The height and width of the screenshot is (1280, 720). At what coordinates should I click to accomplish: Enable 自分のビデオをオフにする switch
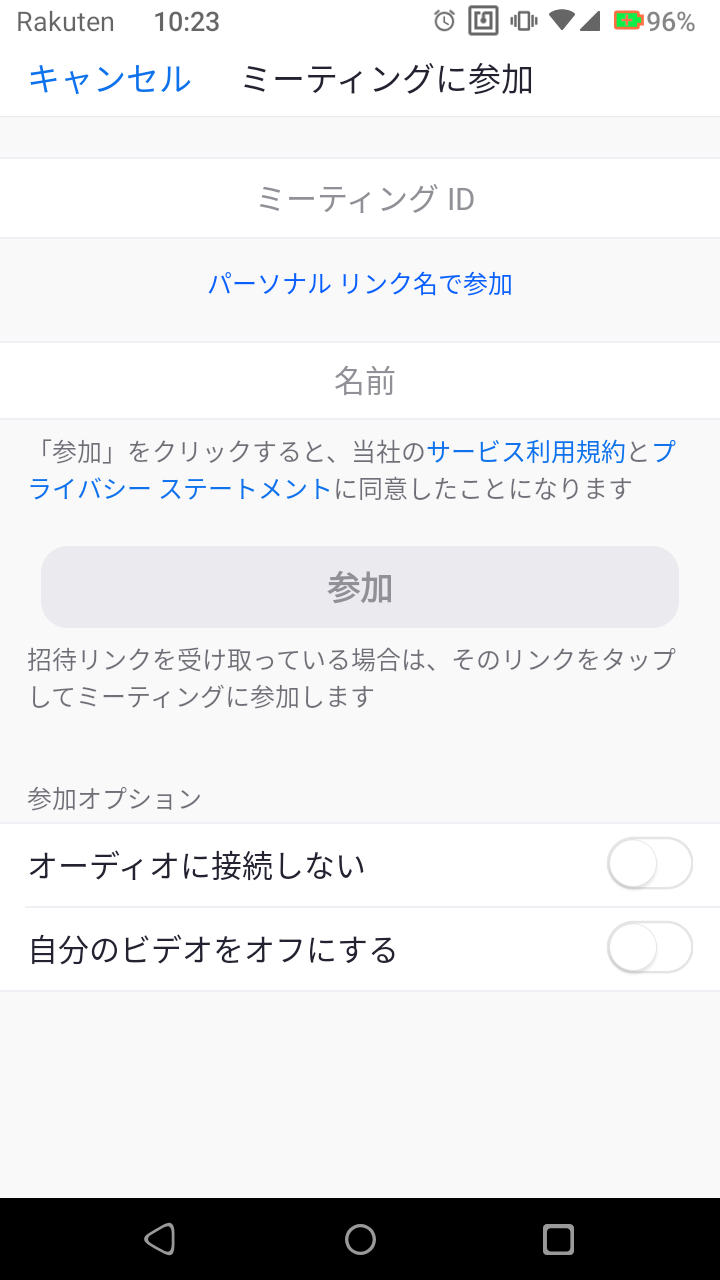click(x=649, y=949)
